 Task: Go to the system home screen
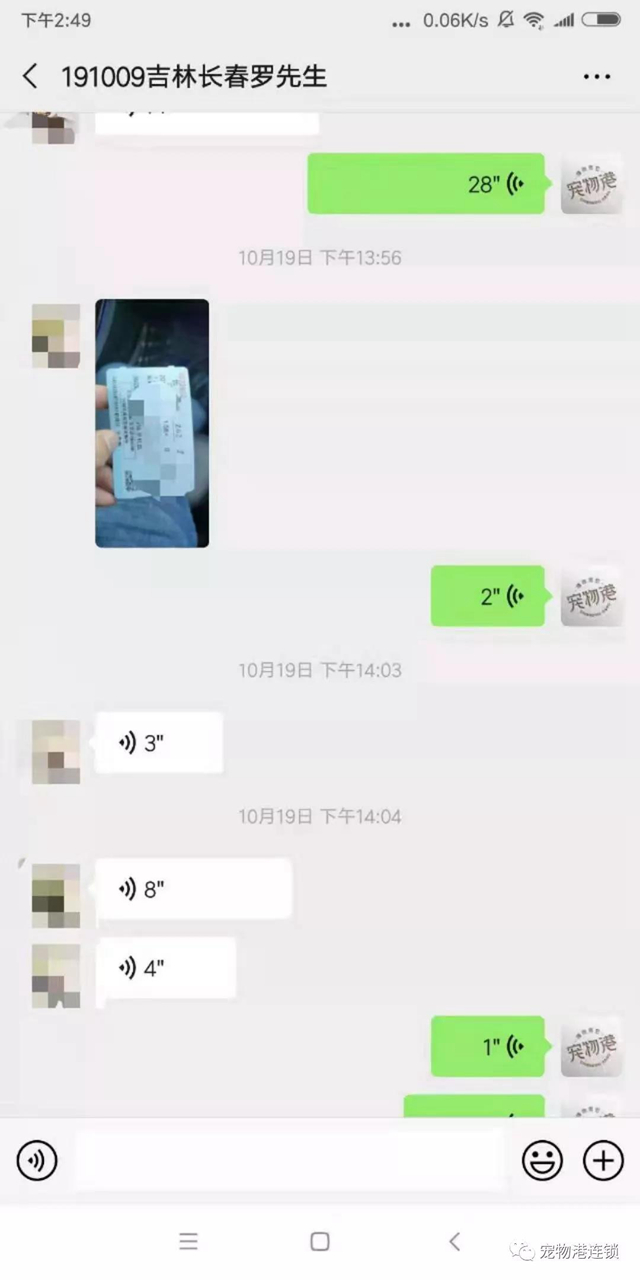click(x=320, y=1242)
